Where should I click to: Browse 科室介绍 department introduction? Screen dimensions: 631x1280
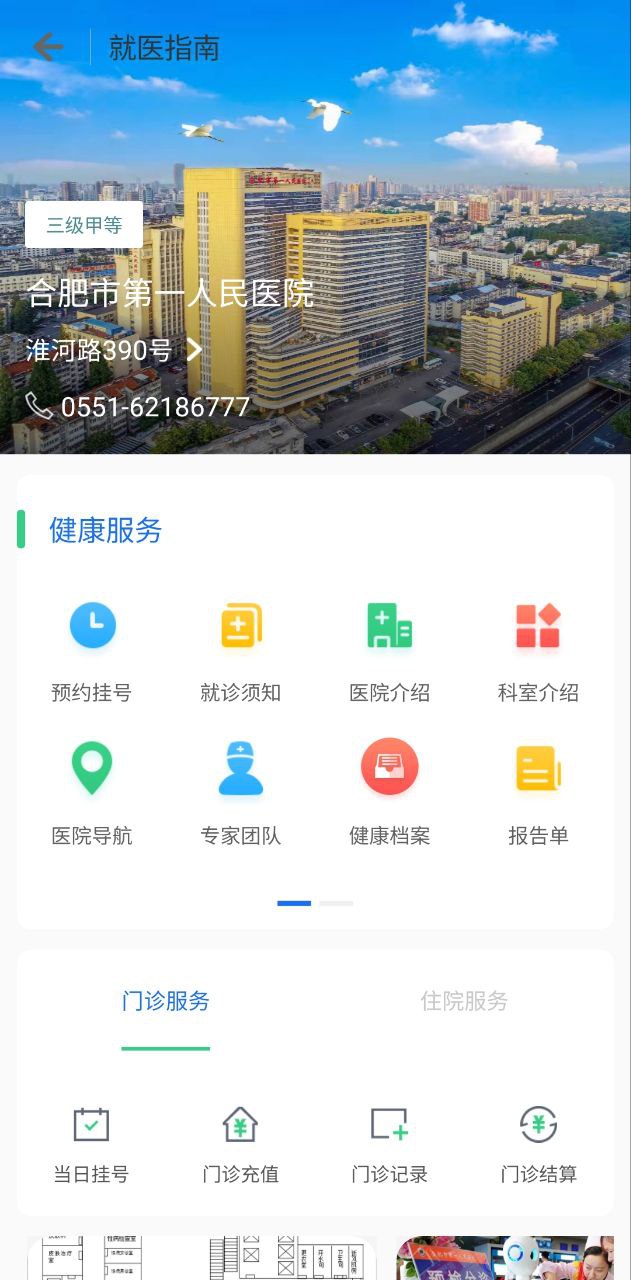(x=538, y=650)
